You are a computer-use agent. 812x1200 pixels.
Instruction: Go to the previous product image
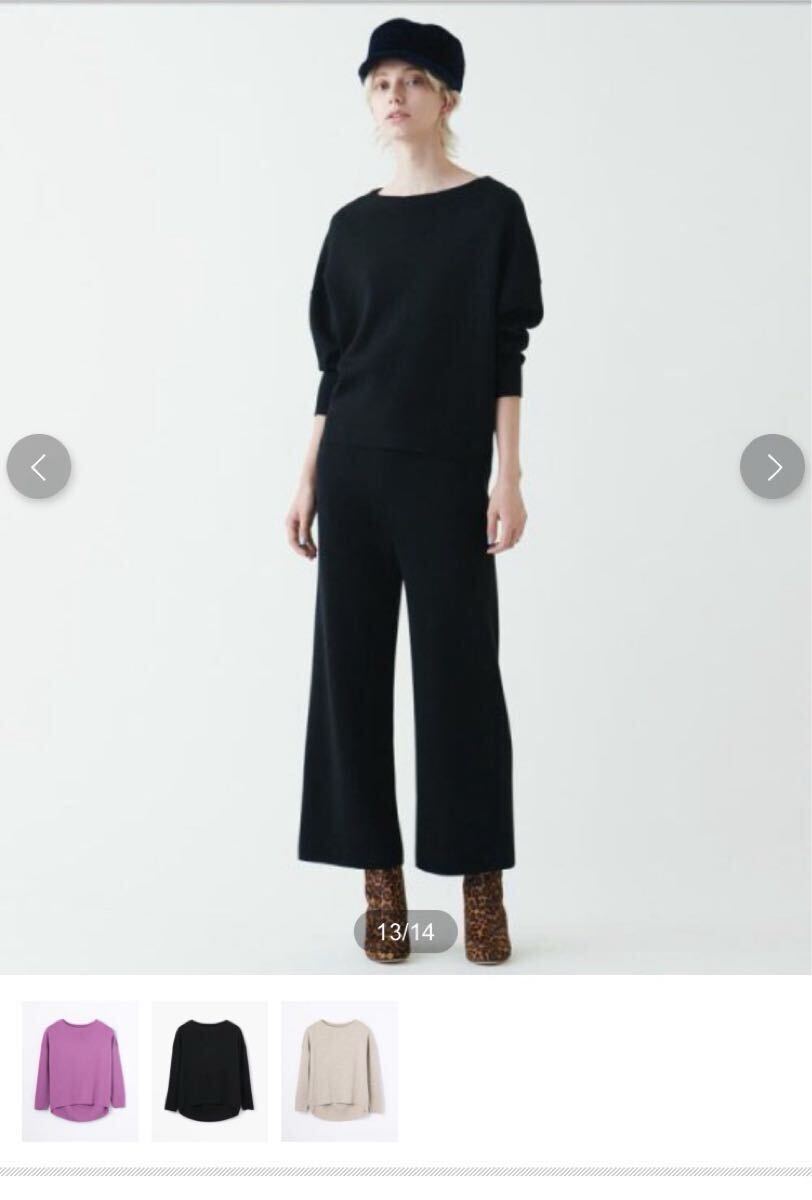point(39,466)
